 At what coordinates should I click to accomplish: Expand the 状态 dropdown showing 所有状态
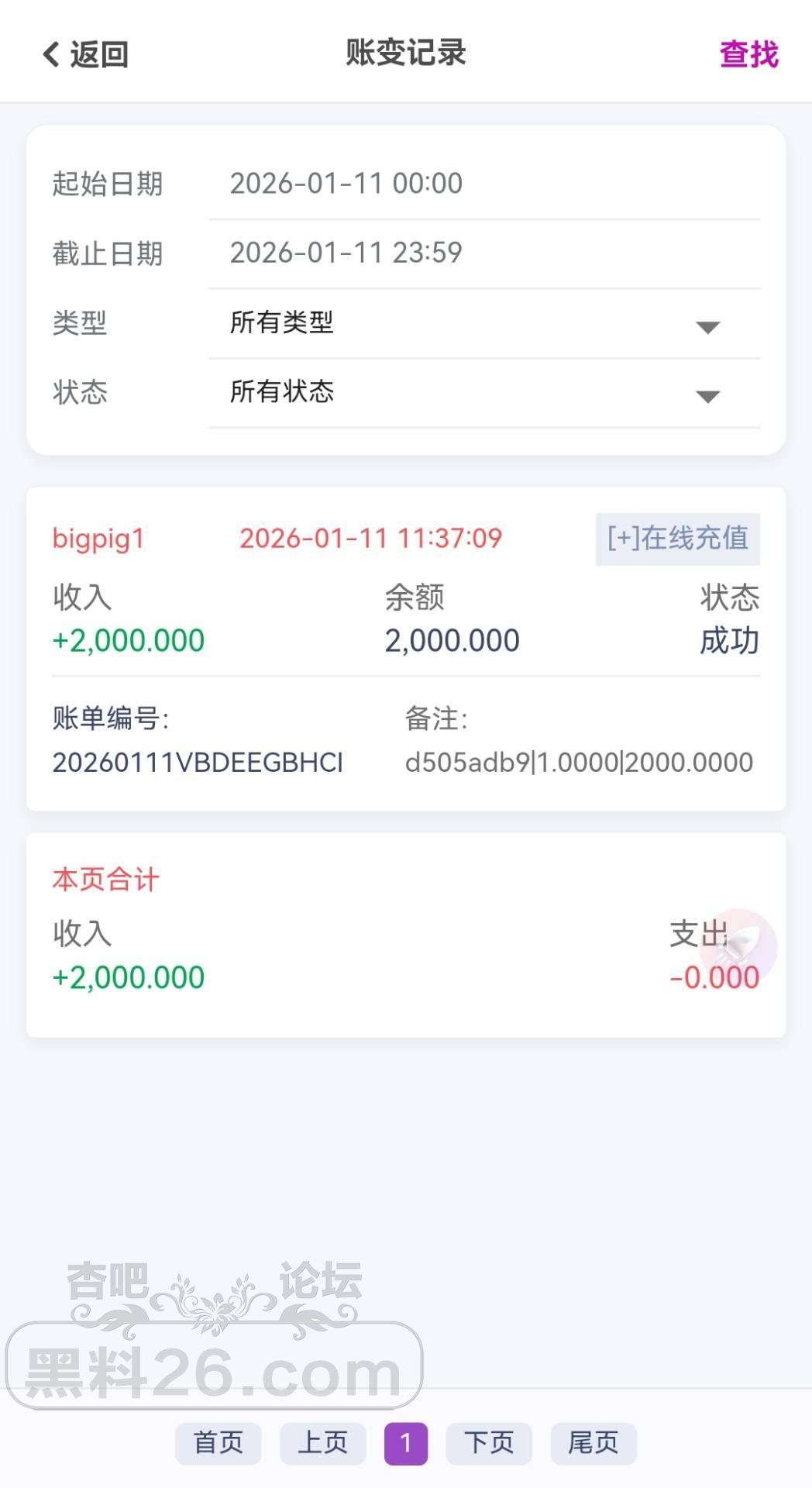(483, 392)
